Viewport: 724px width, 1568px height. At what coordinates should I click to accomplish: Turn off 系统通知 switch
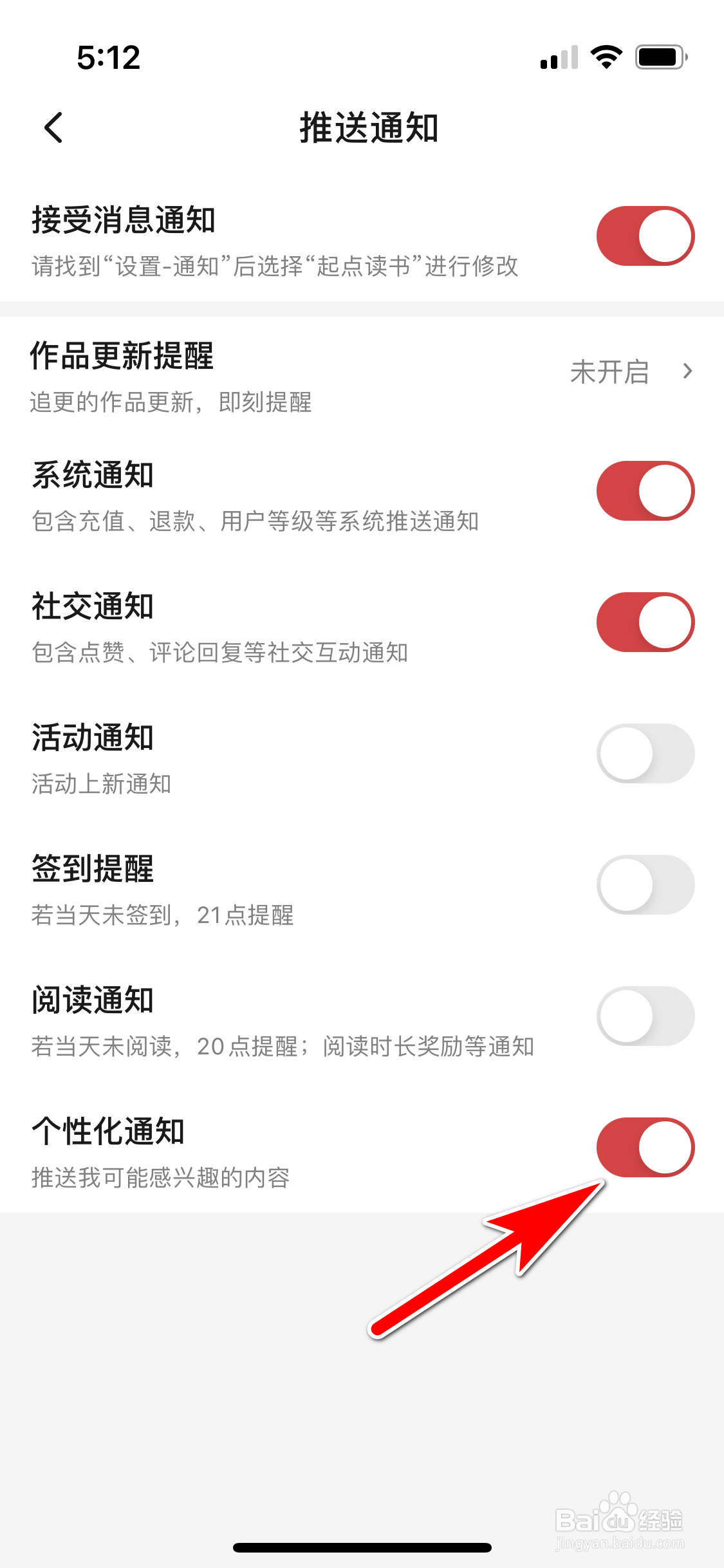pos(645,490)
